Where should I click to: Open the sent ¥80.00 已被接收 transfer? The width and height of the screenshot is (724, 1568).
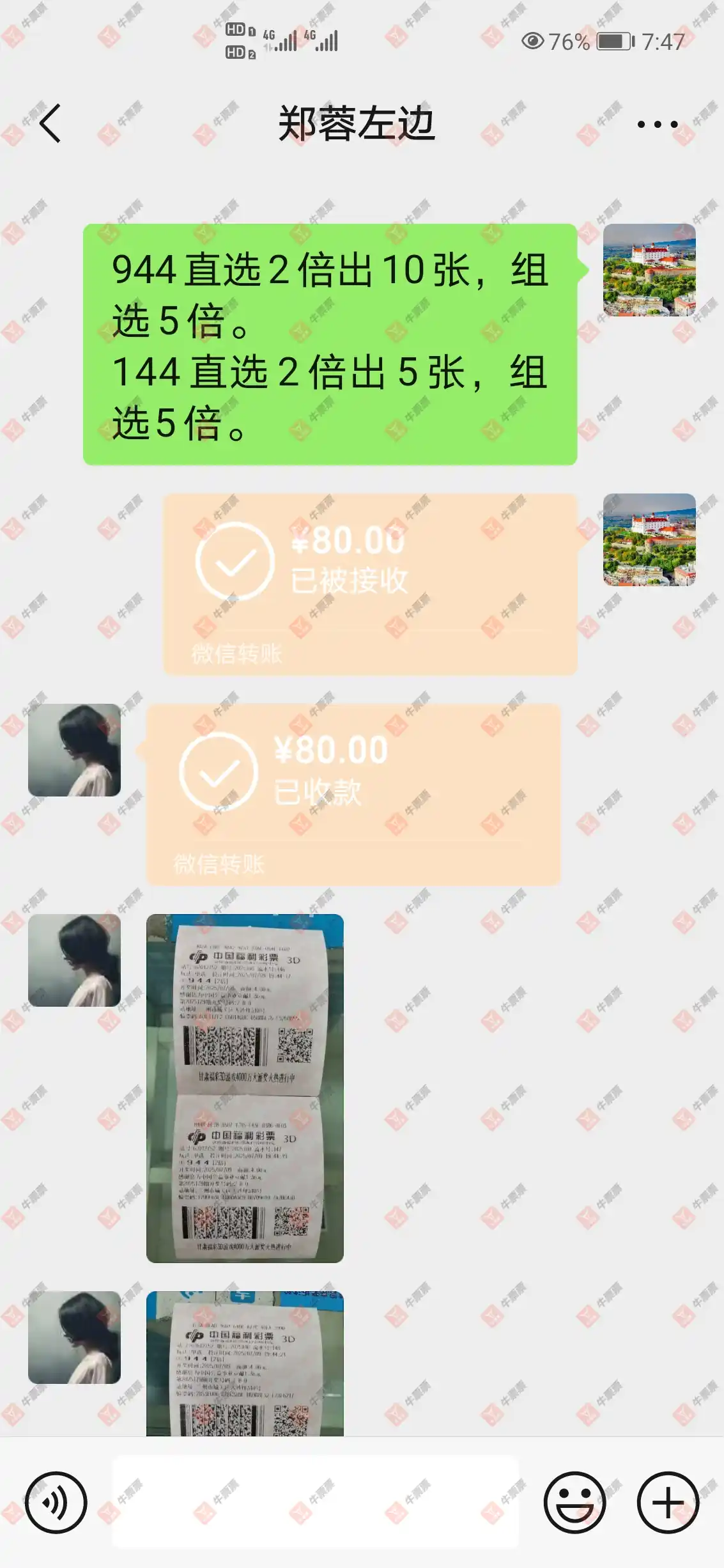pos(370,584)
